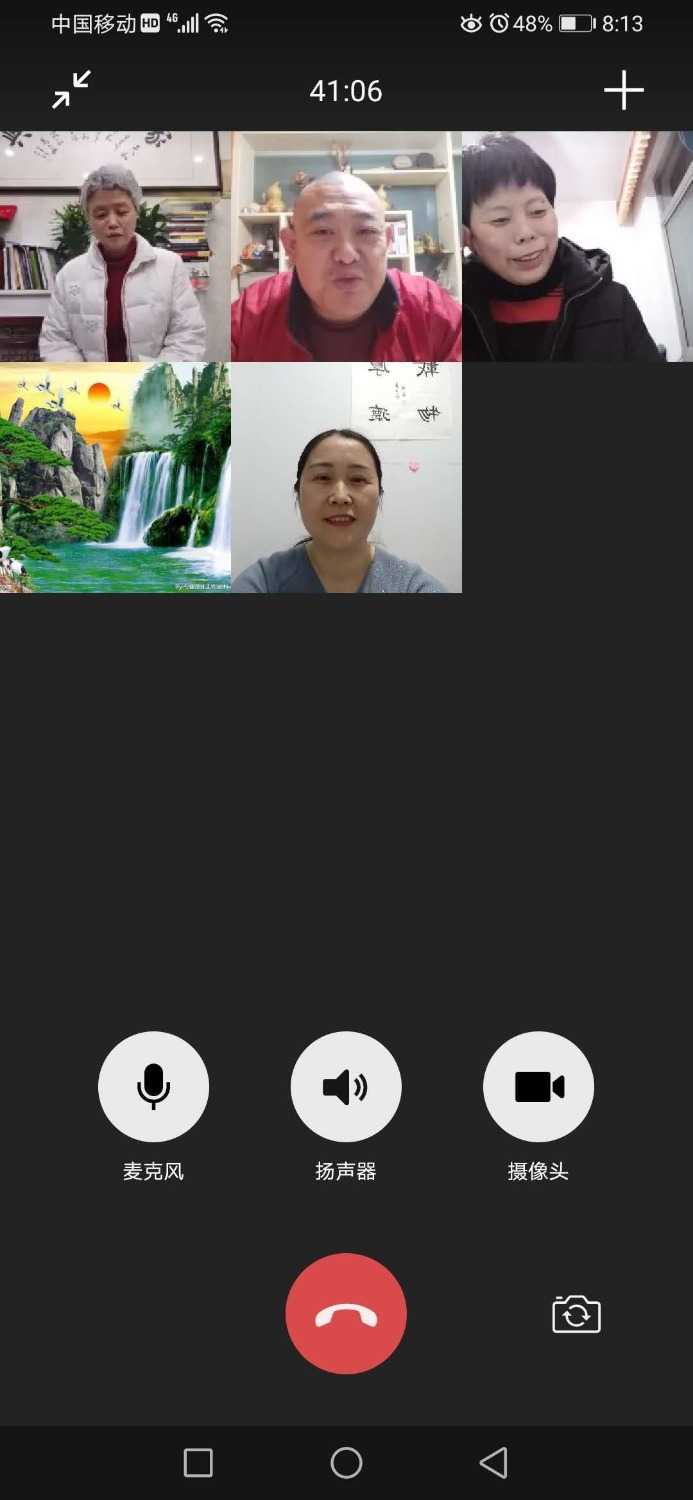Add a participant with the plus icon
Screen dimensions: 693x1500
623,90
